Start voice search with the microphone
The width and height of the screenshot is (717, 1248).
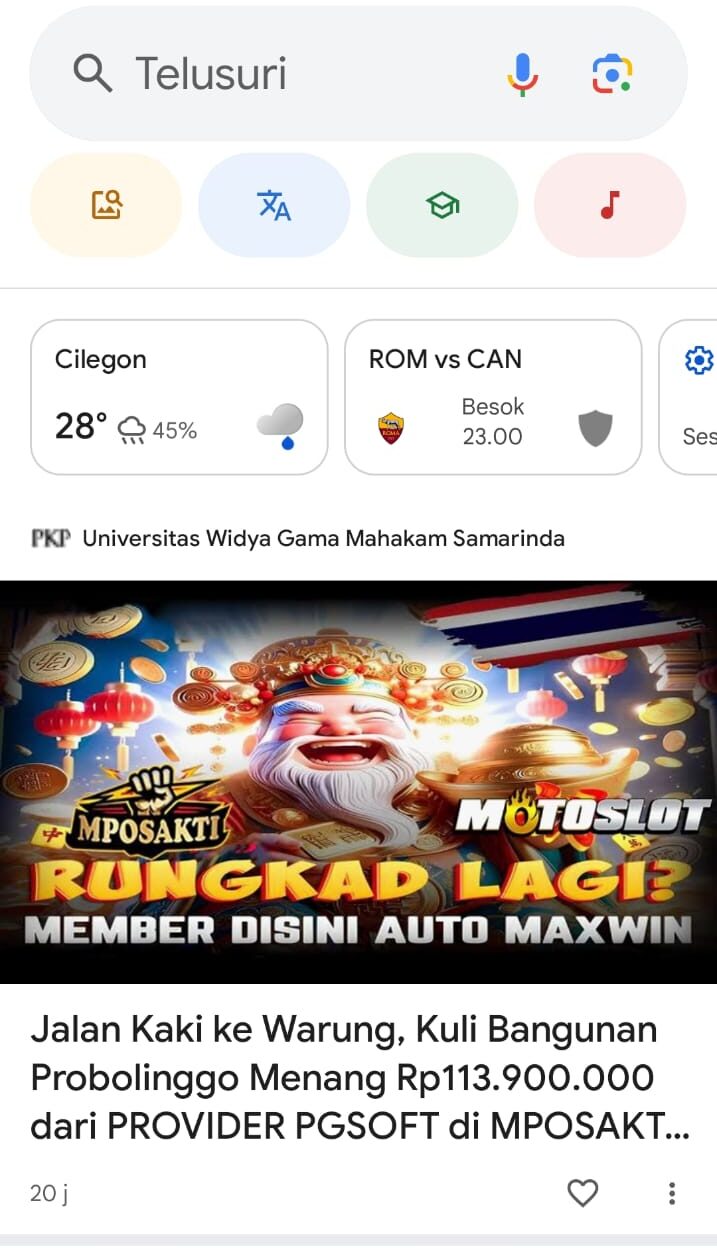coord(522,74)
